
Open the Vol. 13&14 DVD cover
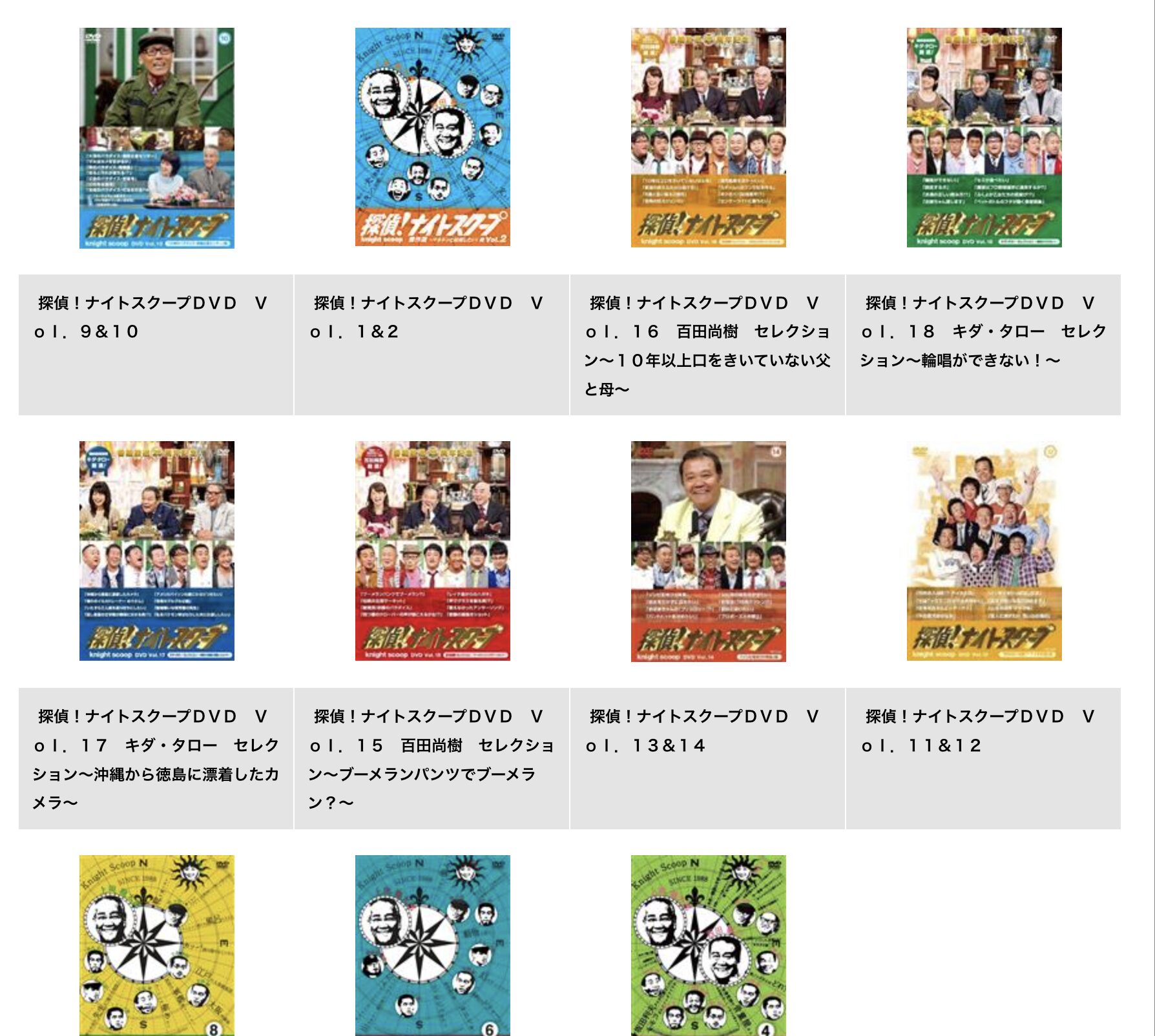click(x=708, y=551)
